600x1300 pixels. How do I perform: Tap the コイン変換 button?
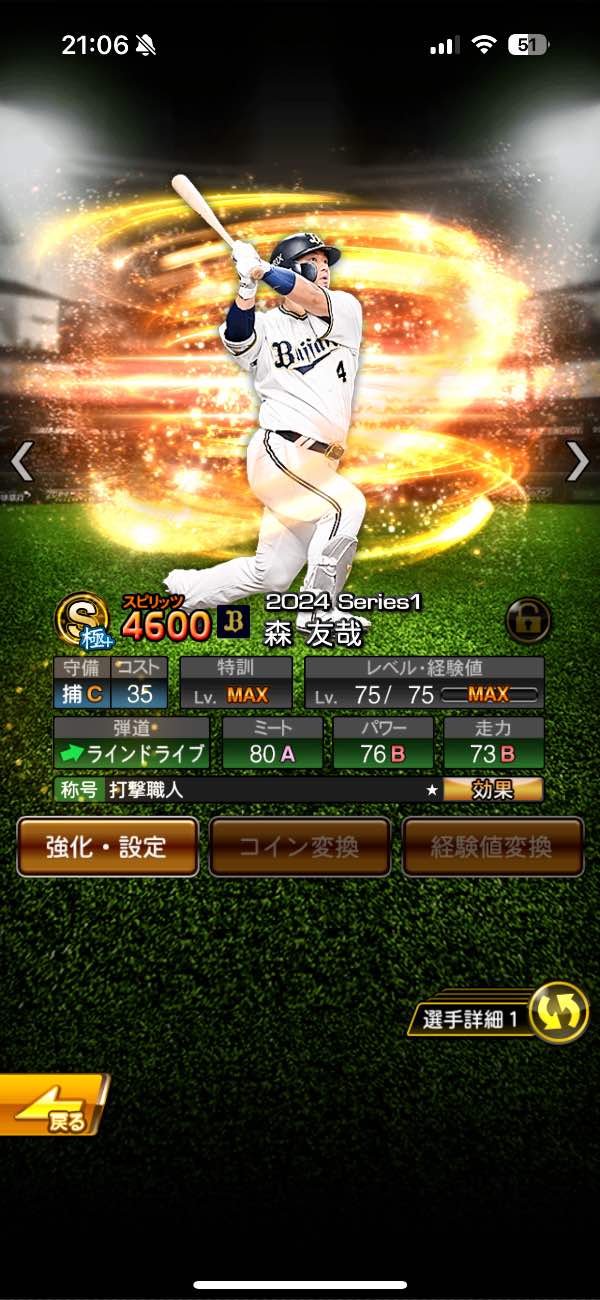point(299,847)
